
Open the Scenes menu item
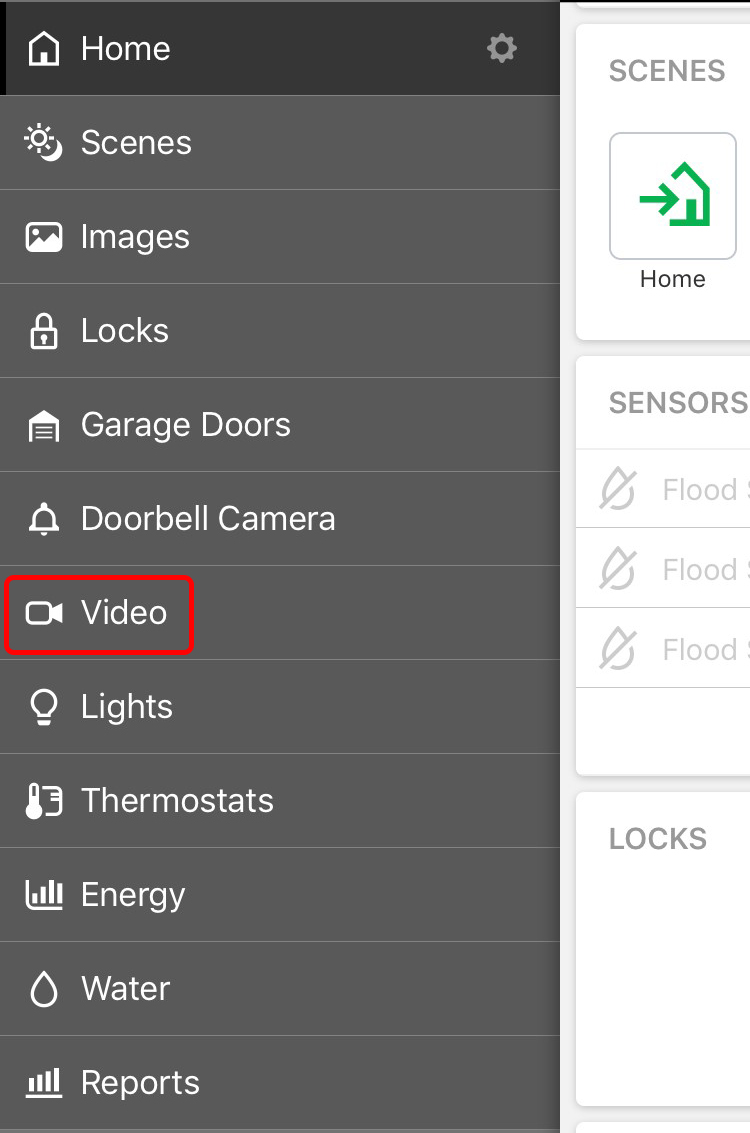click(136, 143)
